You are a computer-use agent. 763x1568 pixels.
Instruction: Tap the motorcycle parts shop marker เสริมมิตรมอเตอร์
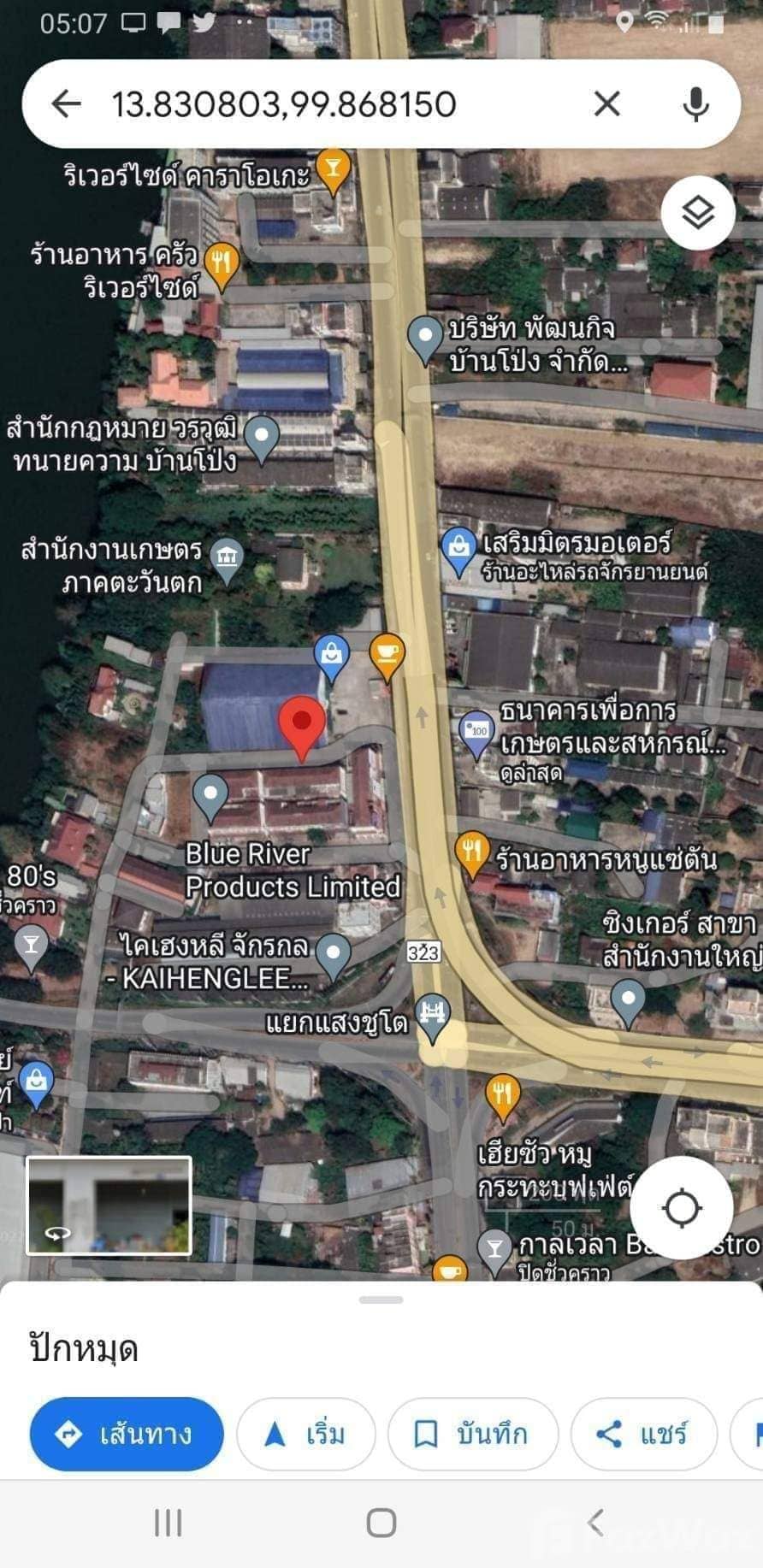tap(459, 546)
